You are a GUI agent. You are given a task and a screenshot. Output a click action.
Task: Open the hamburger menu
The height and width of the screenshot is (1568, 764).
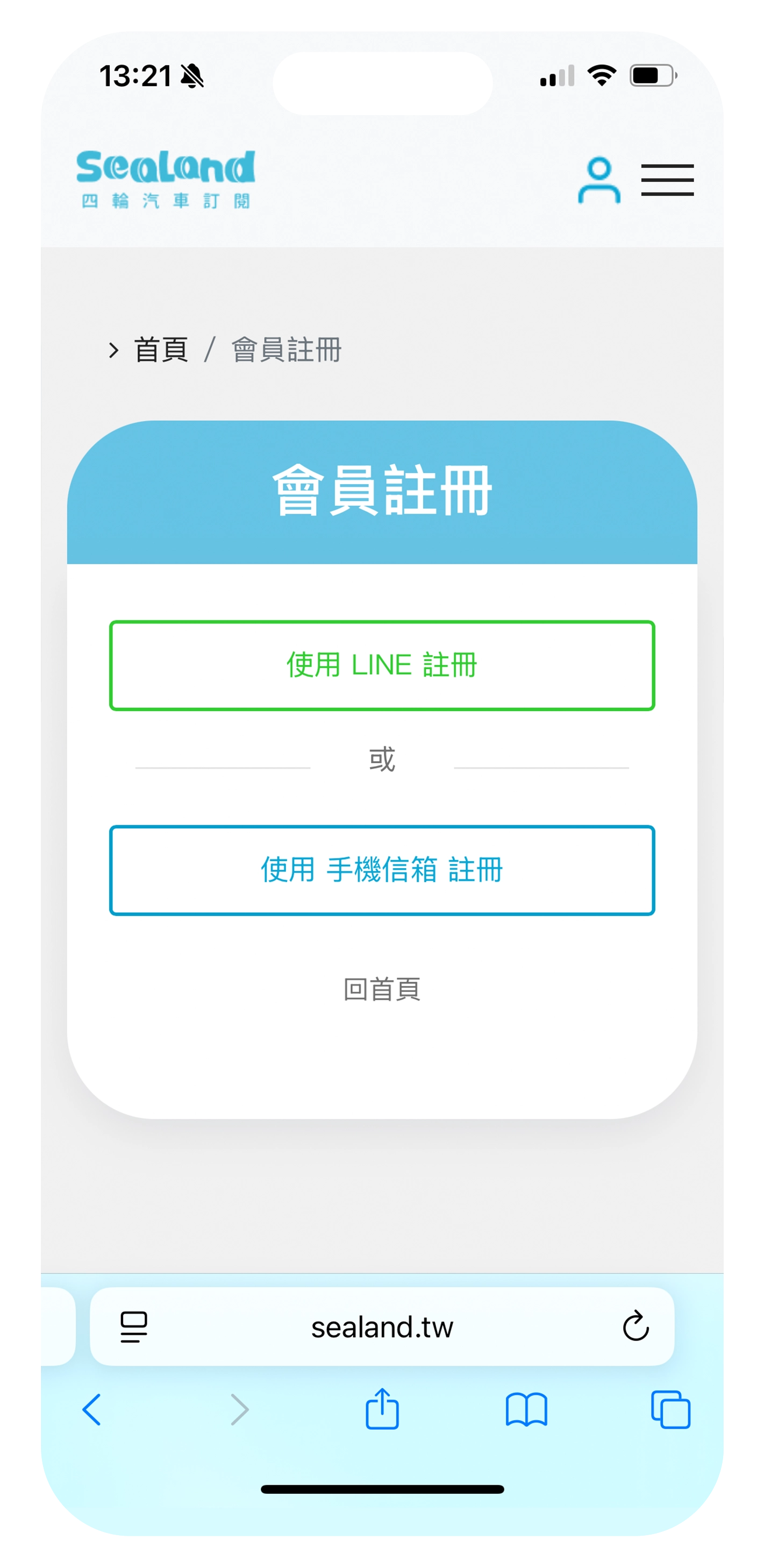[667, 180]
